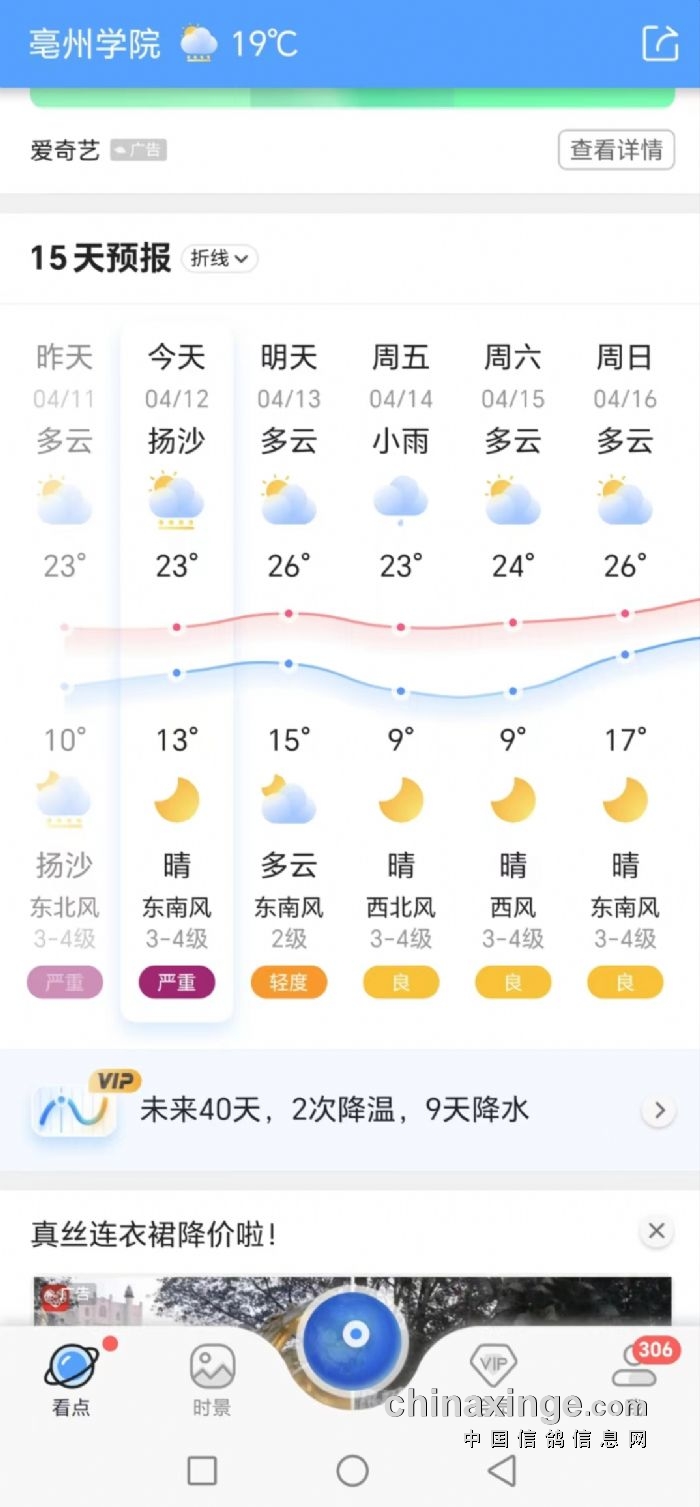Viewport: 700px width, 1507px height.
Task: Tap the blue center weather button
Action: point(353,1335)
